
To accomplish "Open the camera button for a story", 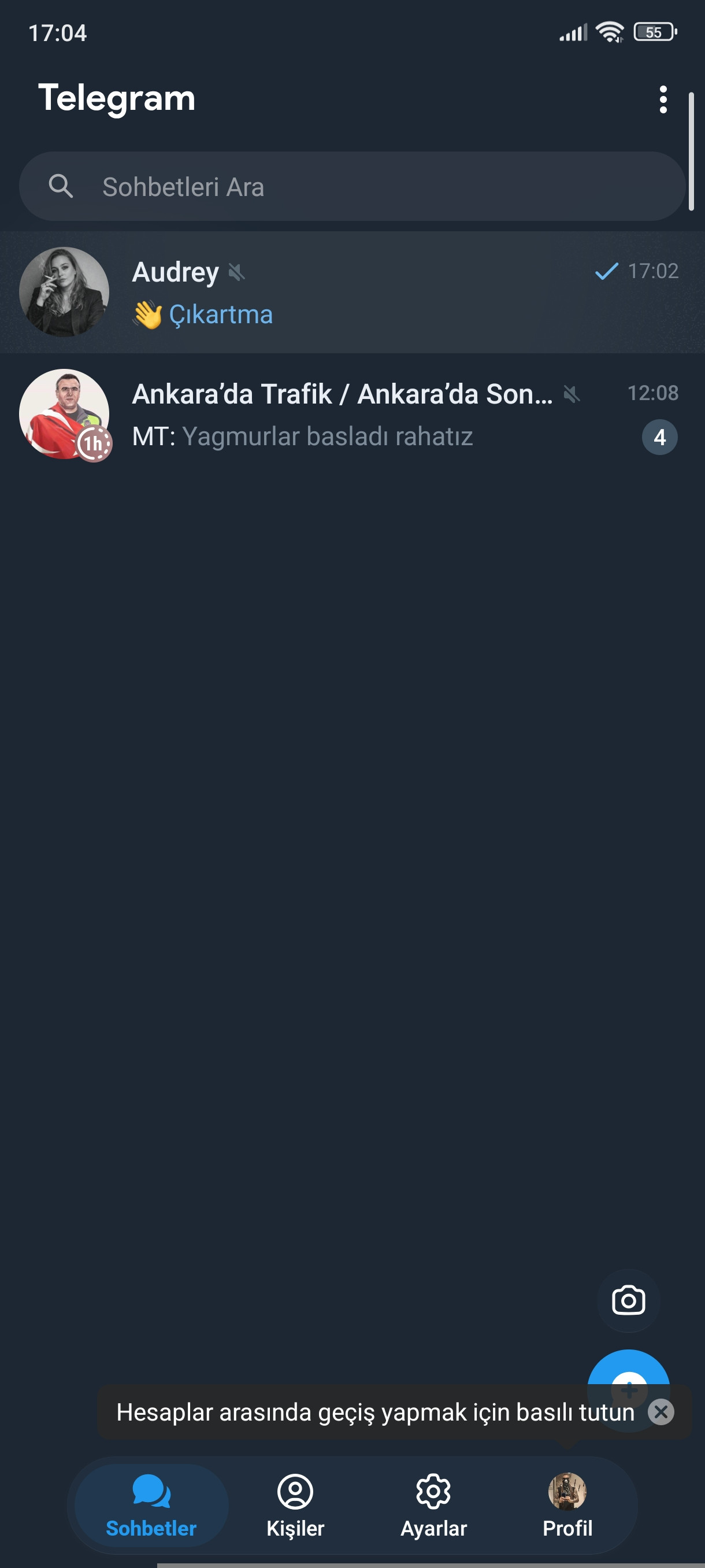I will pyautogui.click(x=628, y=1300).
